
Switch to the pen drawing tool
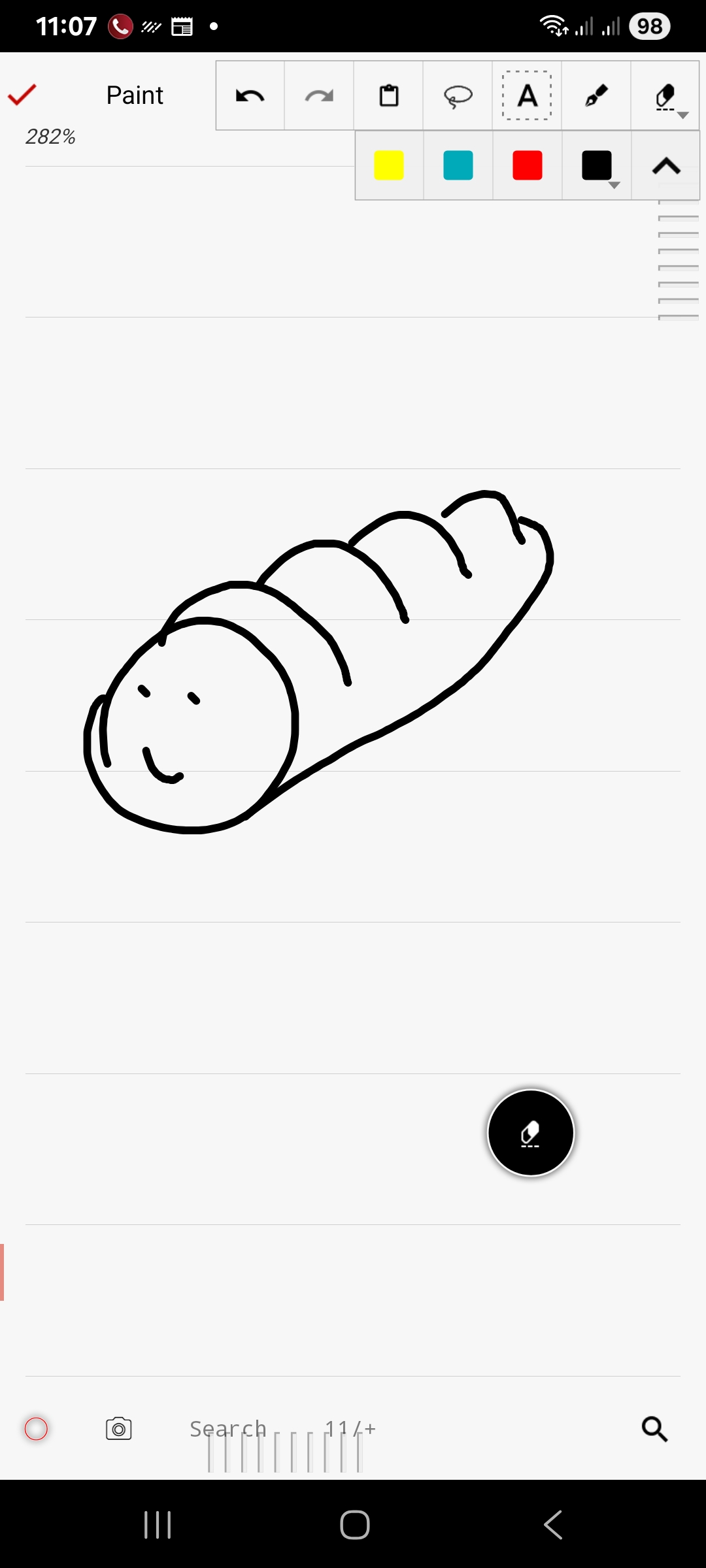[596, 96]
